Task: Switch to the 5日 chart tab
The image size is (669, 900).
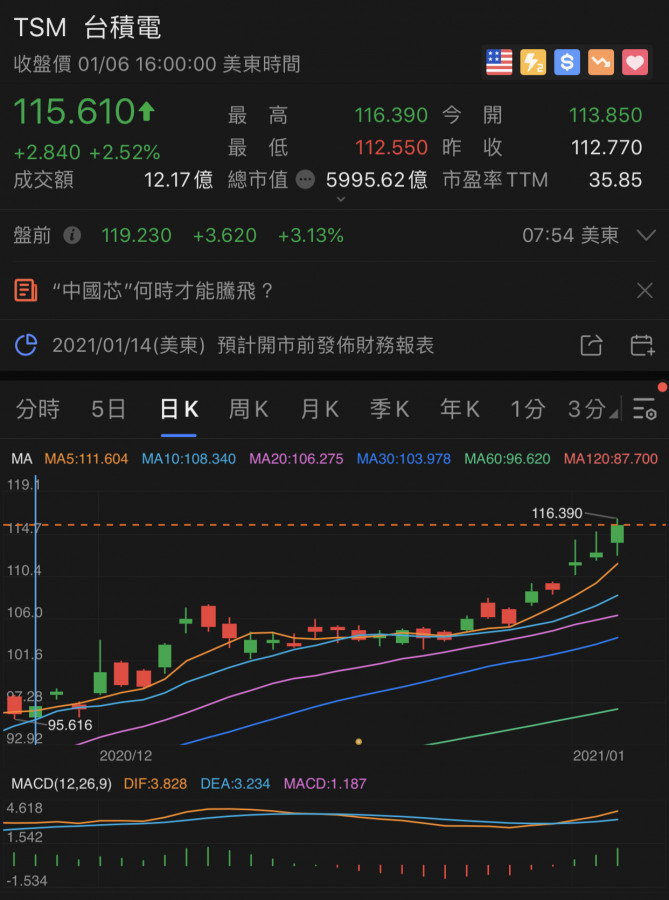Action: (x=108, y=409)
